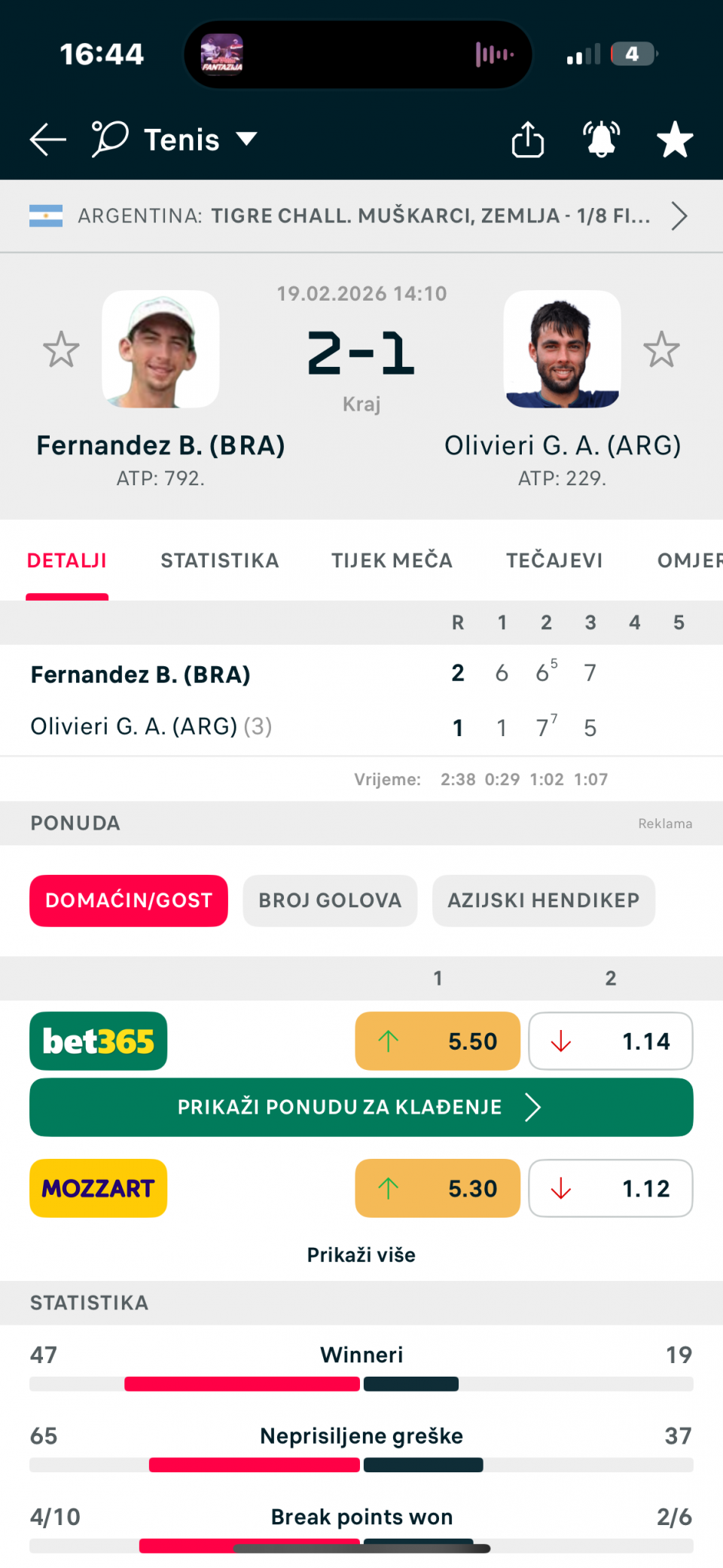Favorite player Olivieri G. A.
The width and height of the screenshot is (723, 1568).
click(661, 350)
